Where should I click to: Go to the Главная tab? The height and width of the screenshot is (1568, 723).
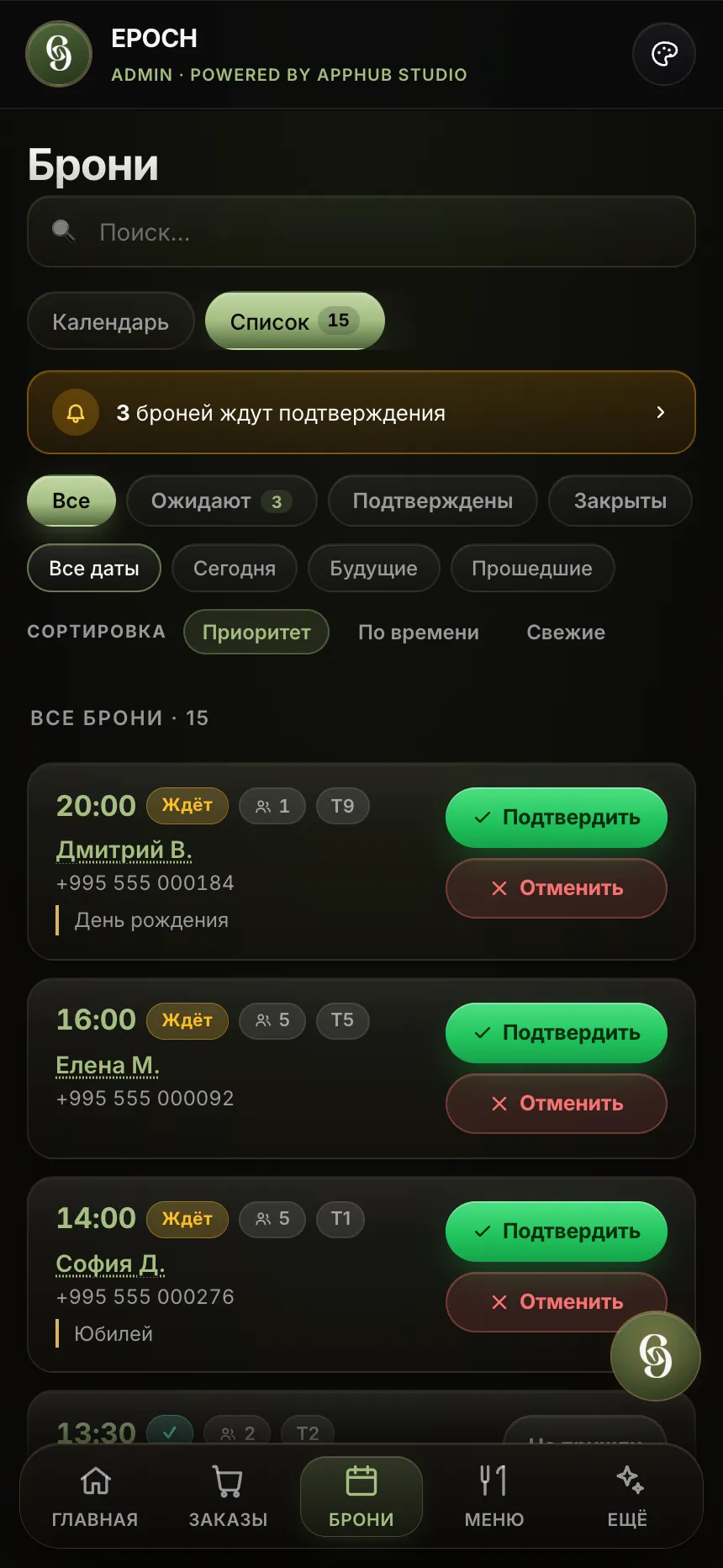95,1497
